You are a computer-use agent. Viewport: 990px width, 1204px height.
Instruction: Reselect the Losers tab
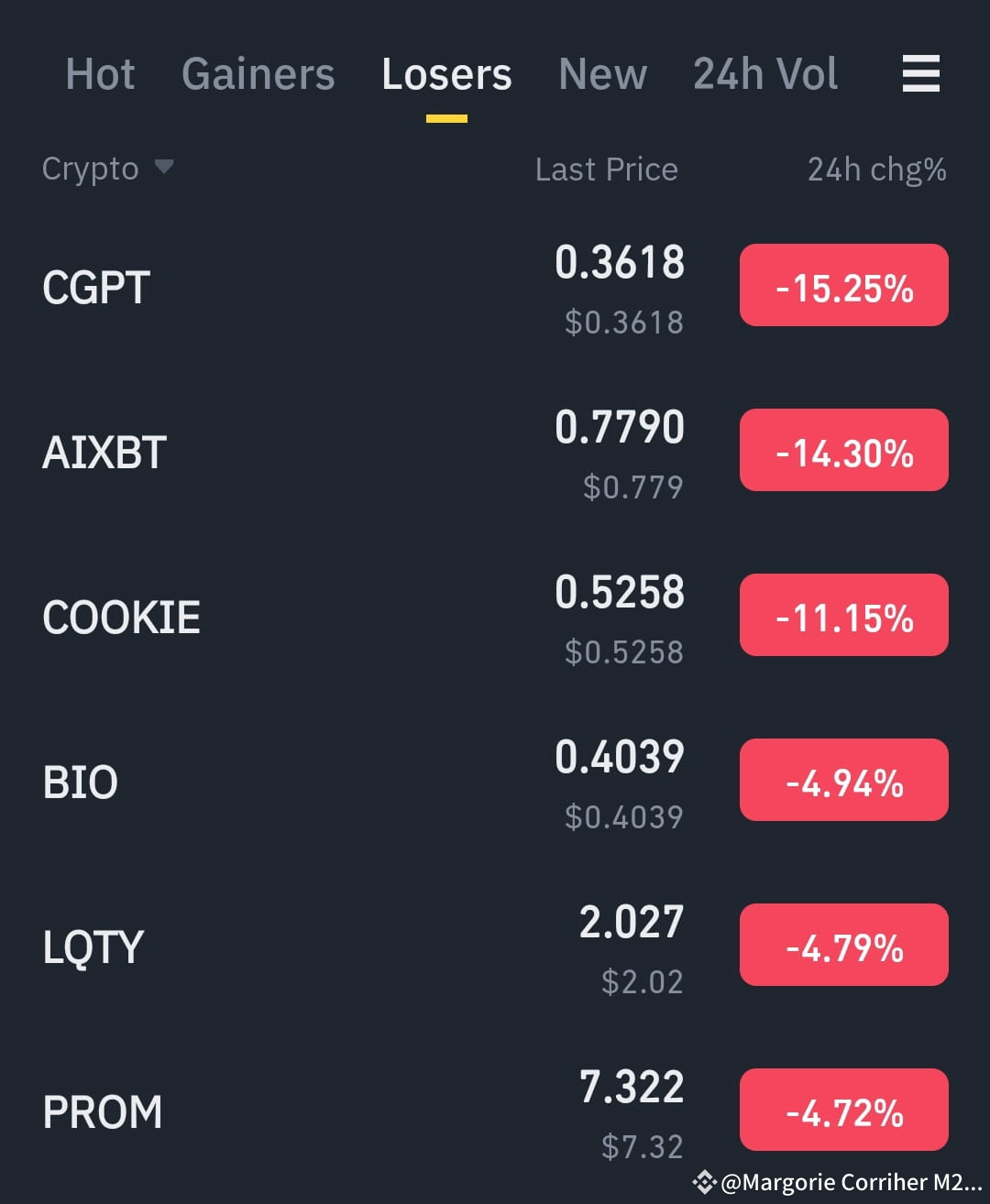446,75
